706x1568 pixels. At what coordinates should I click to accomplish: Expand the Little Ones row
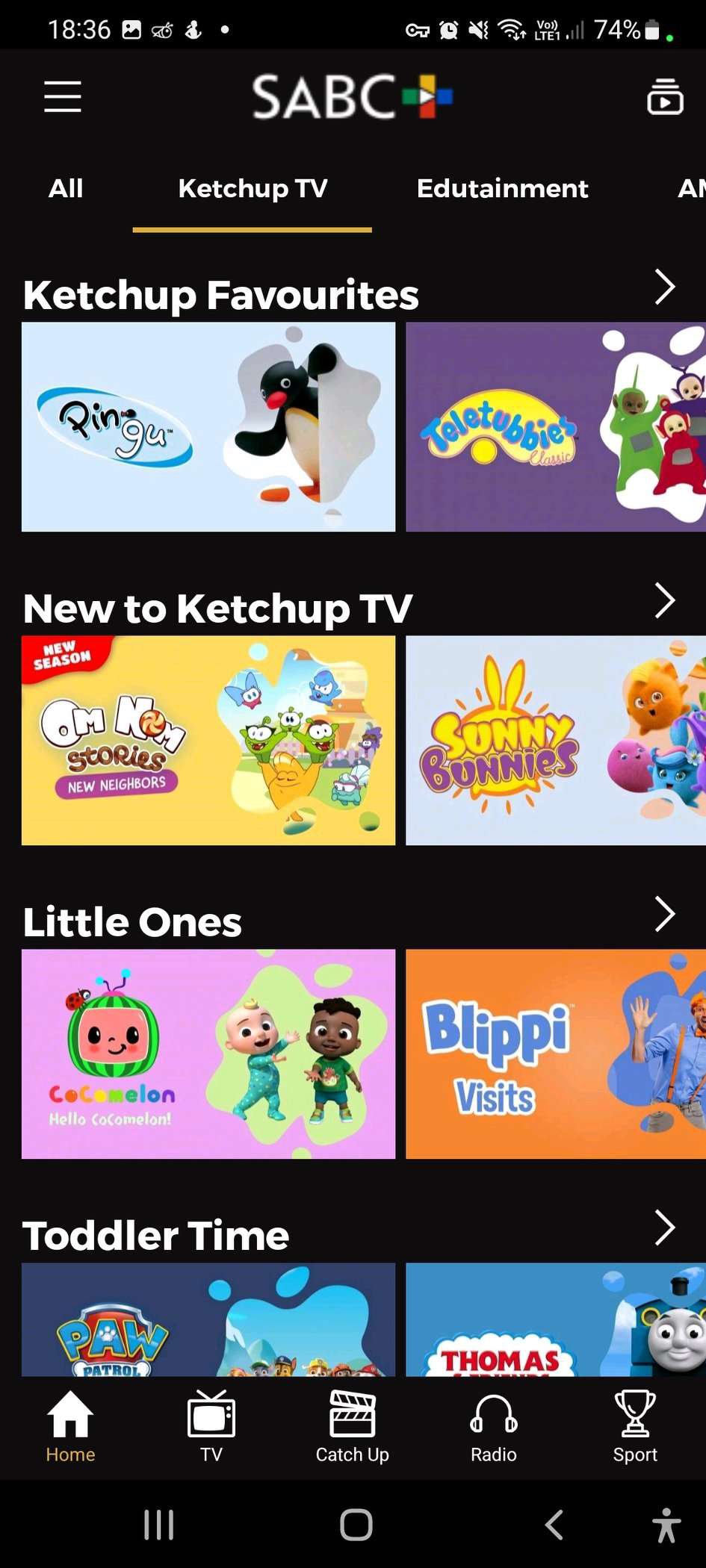point(664,914)
